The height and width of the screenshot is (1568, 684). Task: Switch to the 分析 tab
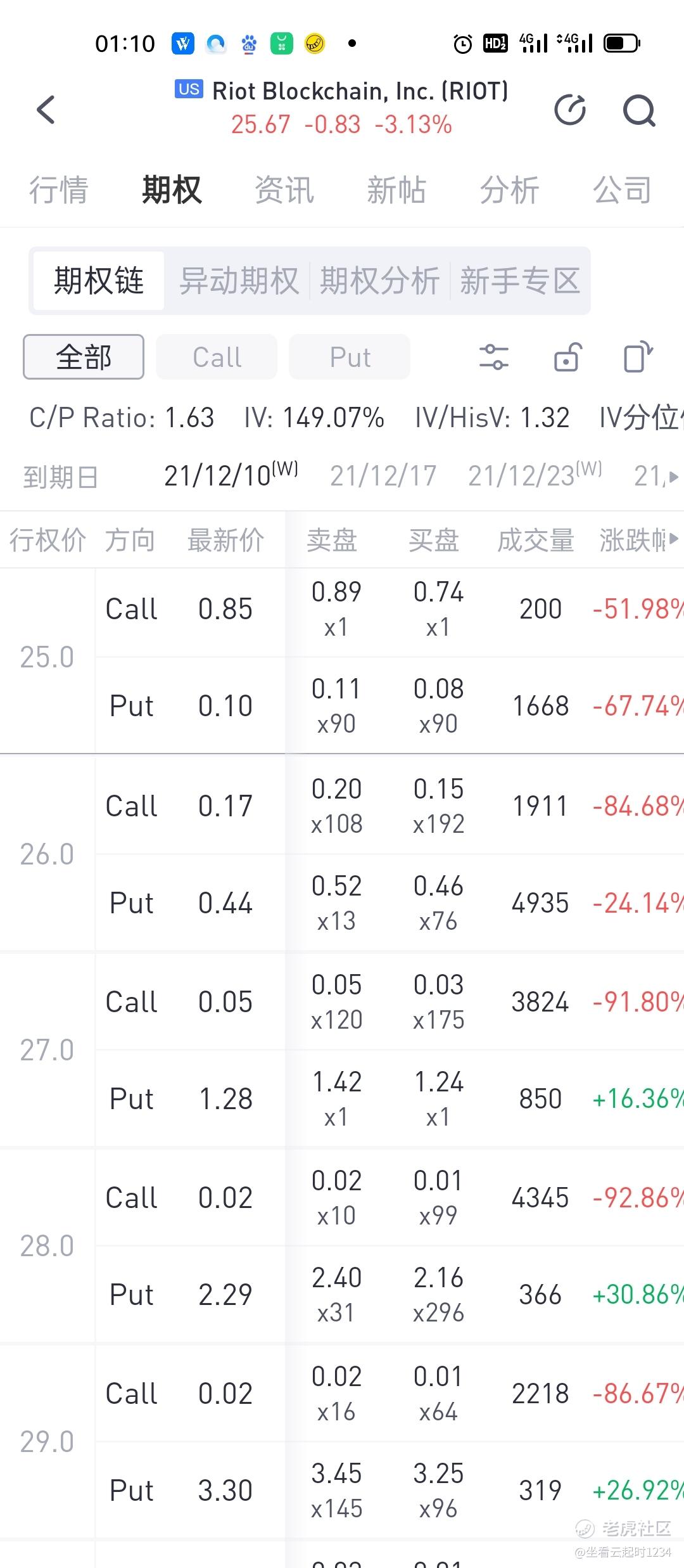[x=509, y=190]
